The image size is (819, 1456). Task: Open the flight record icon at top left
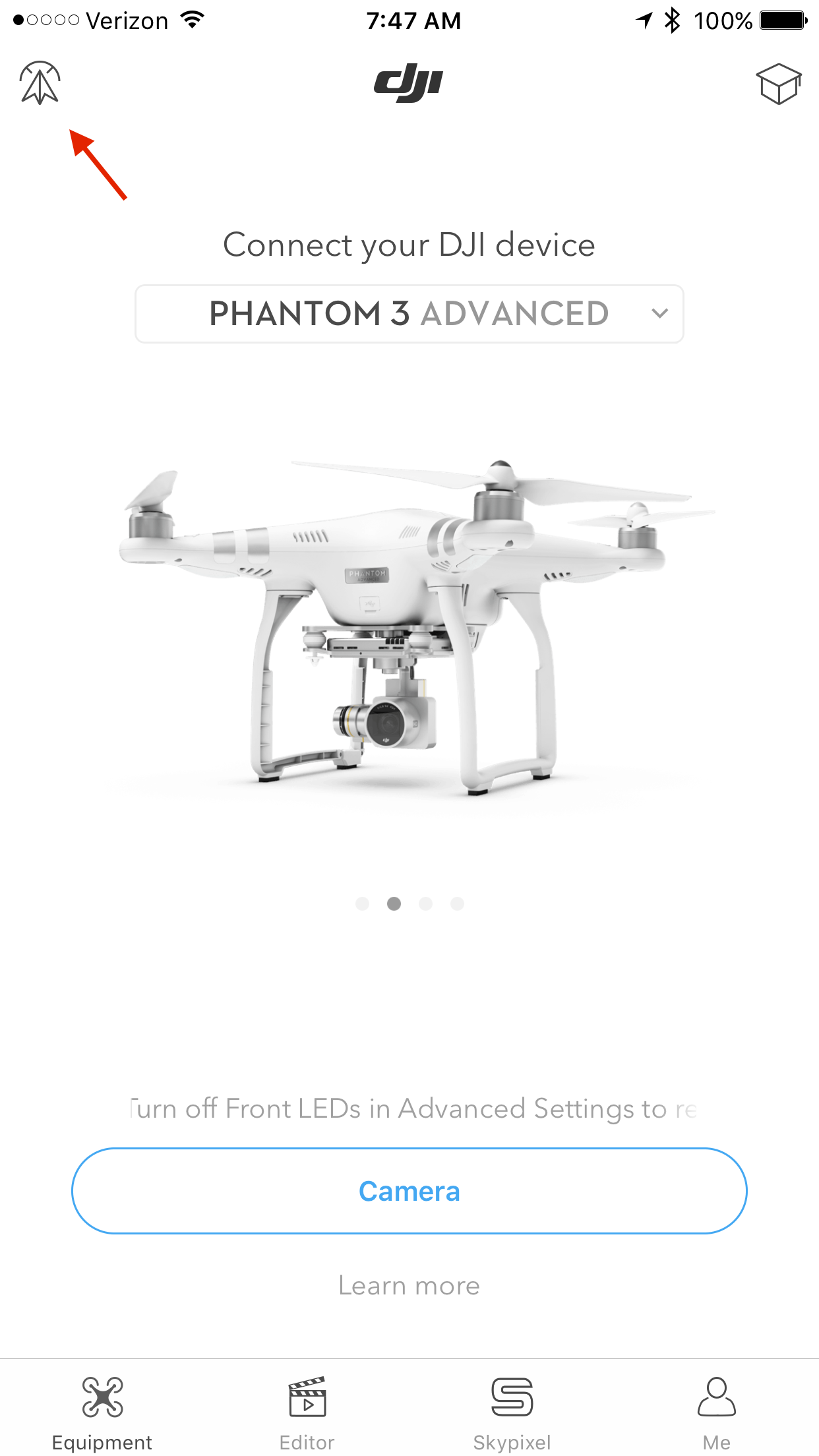[x=40, y=83]
